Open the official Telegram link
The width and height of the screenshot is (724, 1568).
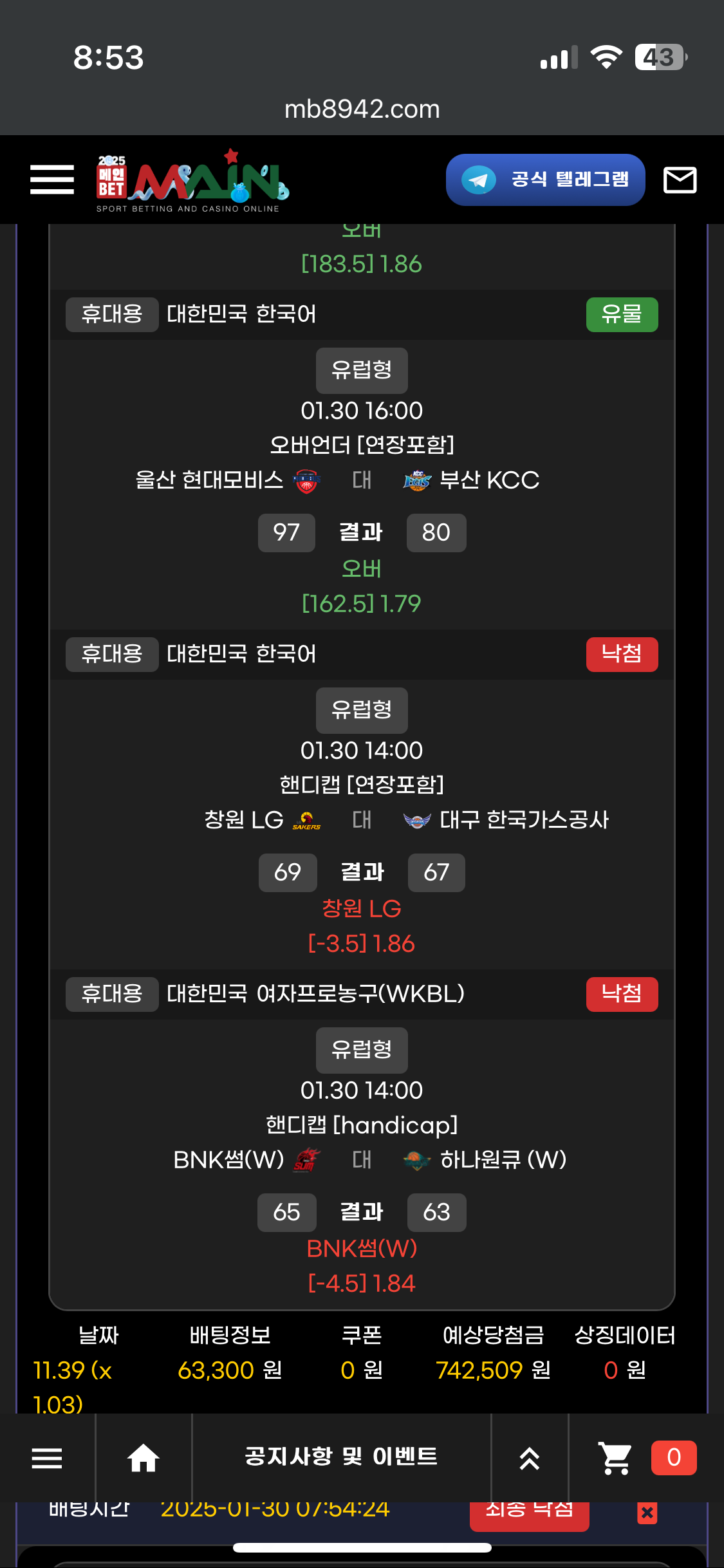pyautogui.click(x=545, y=180)
